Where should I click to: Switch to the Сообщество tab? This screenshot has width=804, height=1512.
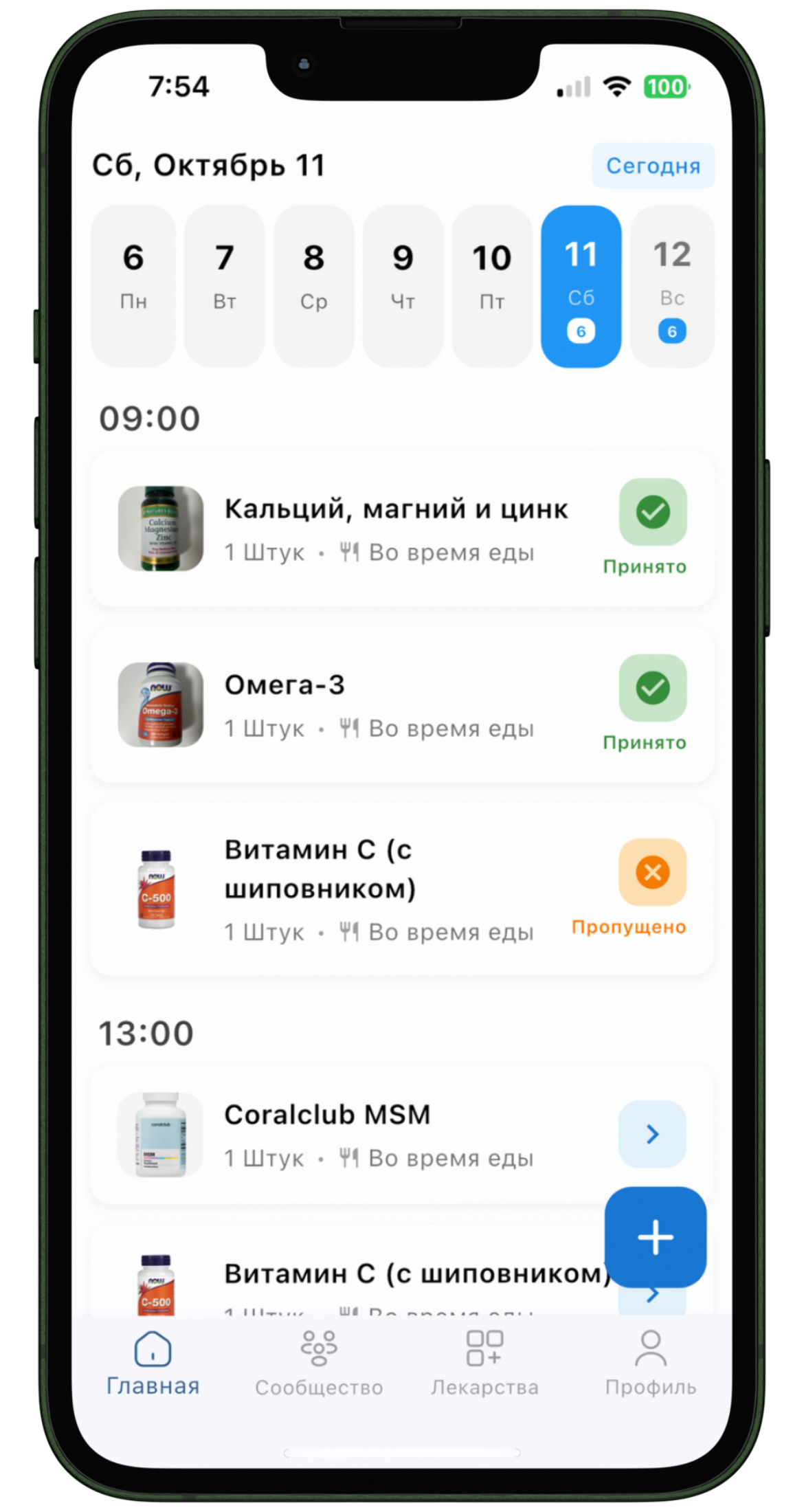[319, 1364]
